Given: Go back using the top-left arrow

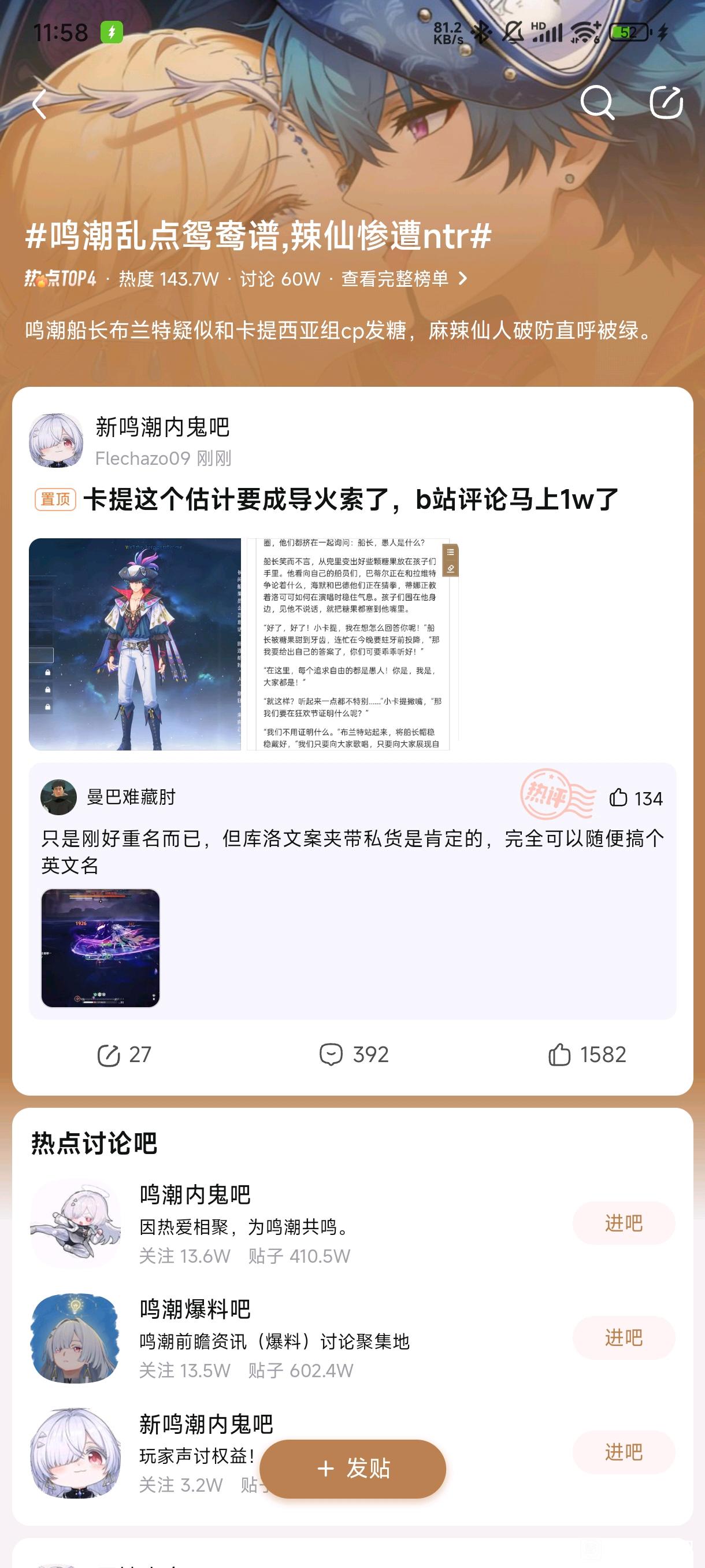Looking at the screenshot, I should click(x=39, y=103).
